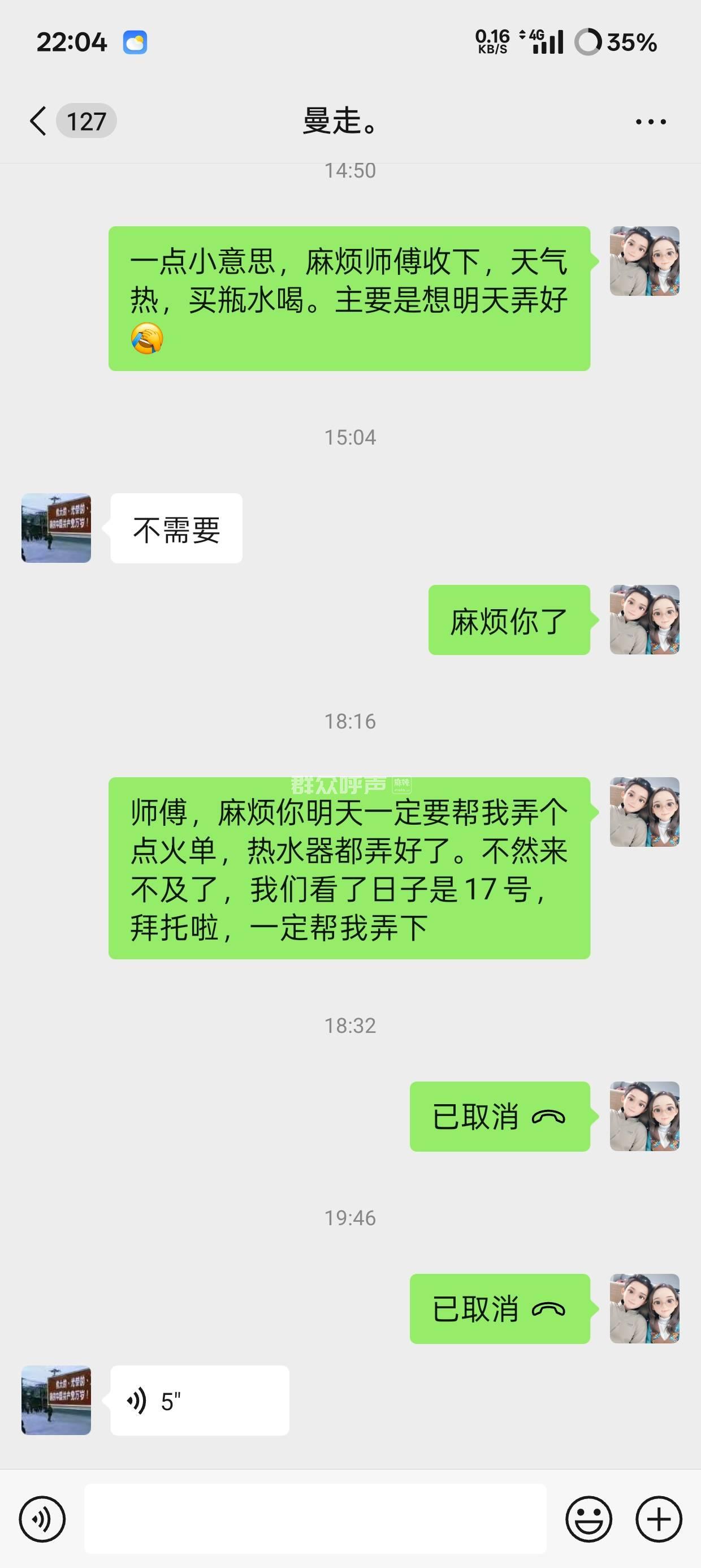Redial the cancelled call from 18:32
The width and height of the screenshot is (701, 1568).
tap(500, 1117)
